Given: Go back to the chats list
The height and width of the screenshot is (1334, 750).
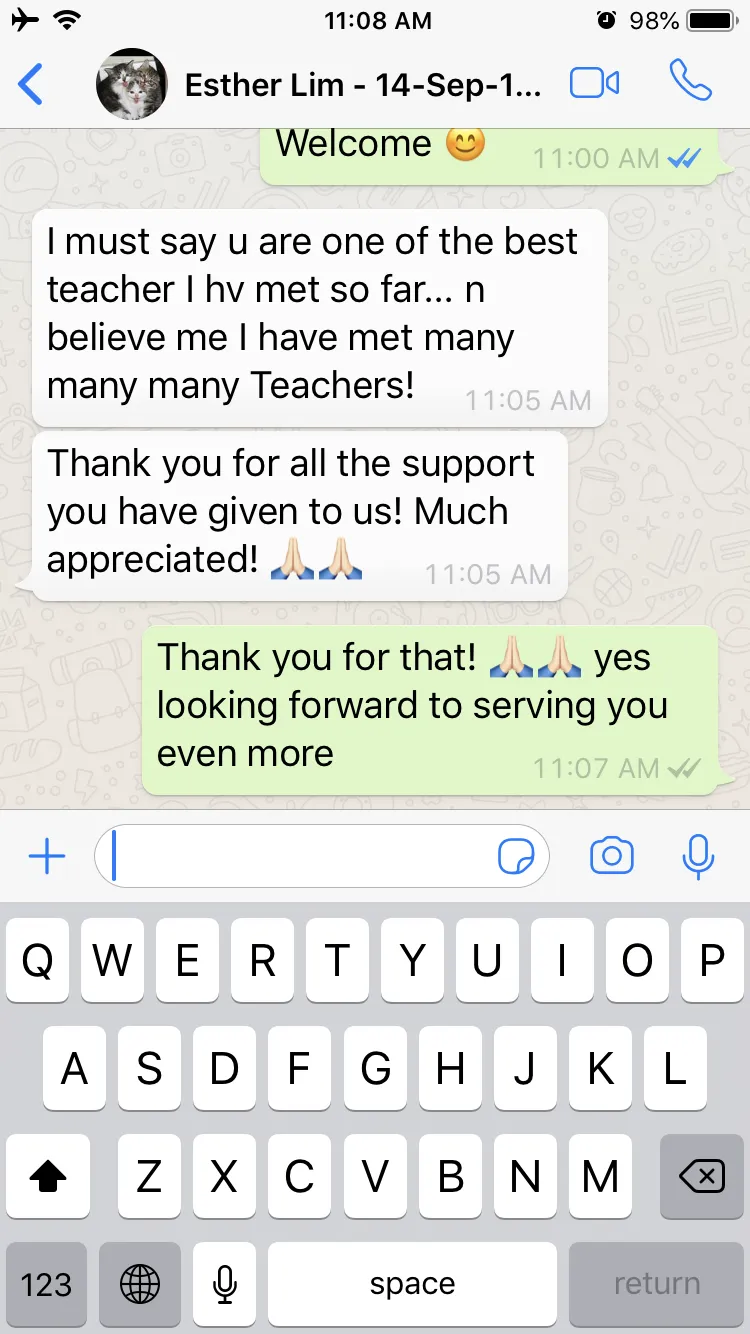Looking at the screenshot, I should click(31, 84).
